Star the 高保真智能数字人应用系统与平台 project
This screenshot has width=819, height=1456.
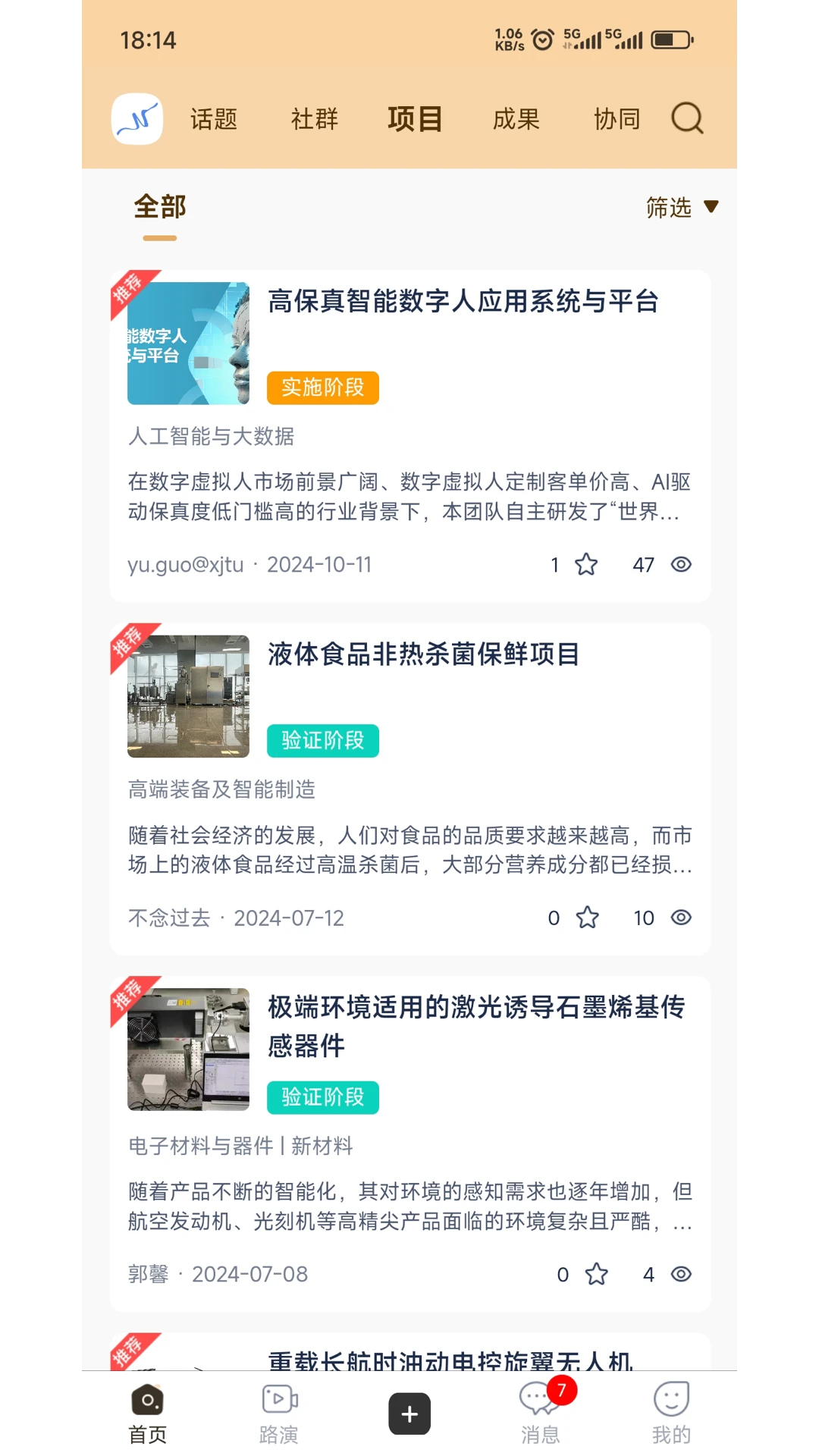point(585,564)
